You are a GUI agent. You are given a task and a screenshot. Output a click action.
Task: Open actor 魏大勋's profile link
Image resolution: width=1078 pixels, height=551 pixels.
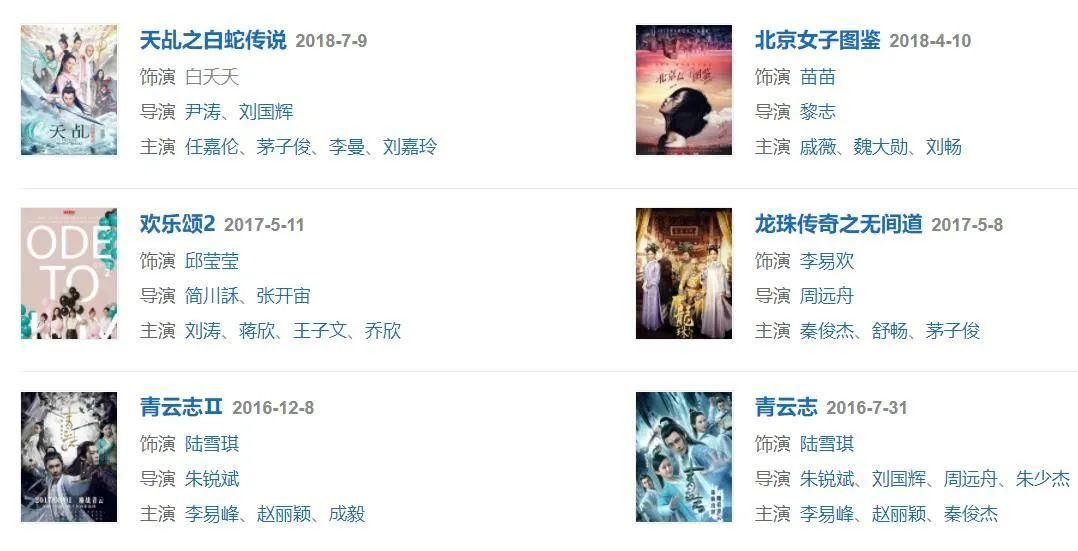pos(881,147)
